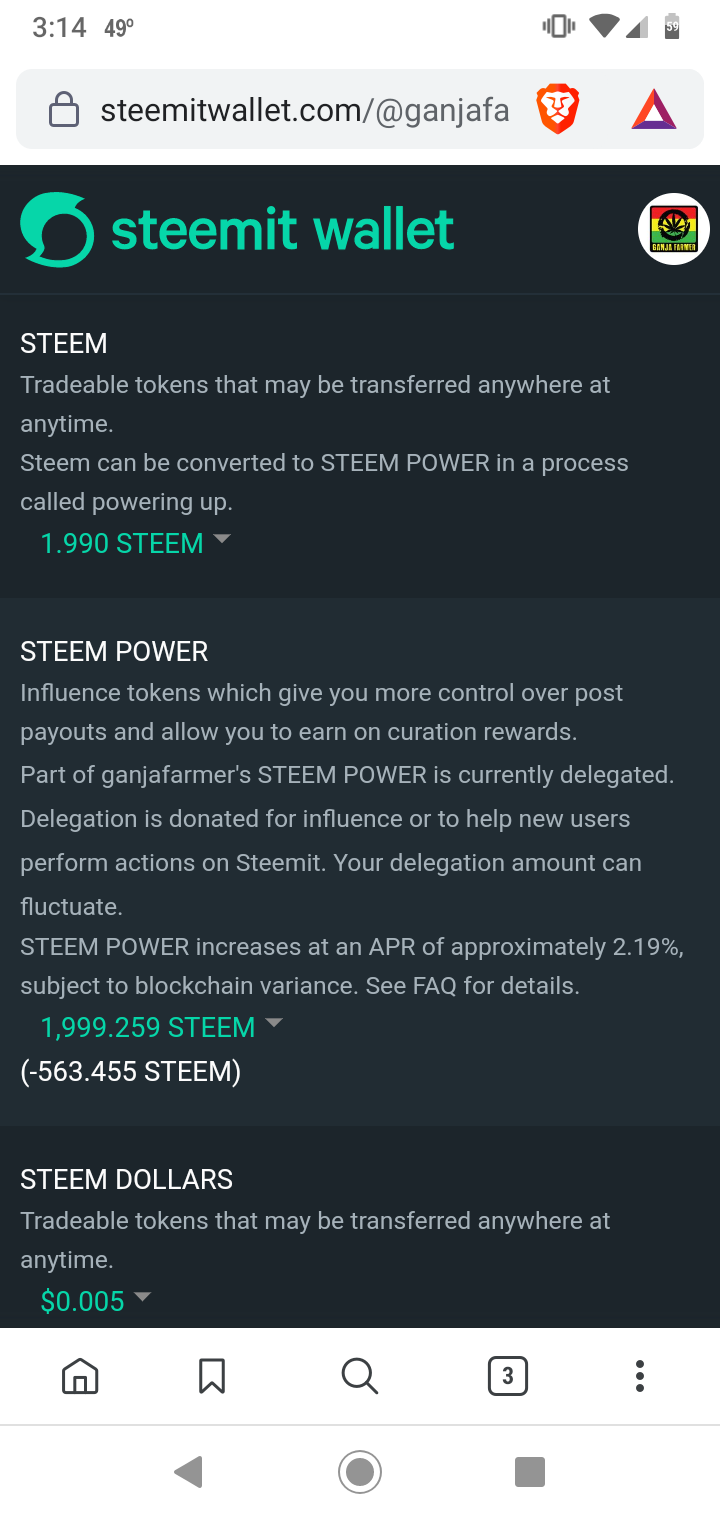Open the system recent apps button
The height and width of the screenshot is (1520, 720).
[529, 1471]
